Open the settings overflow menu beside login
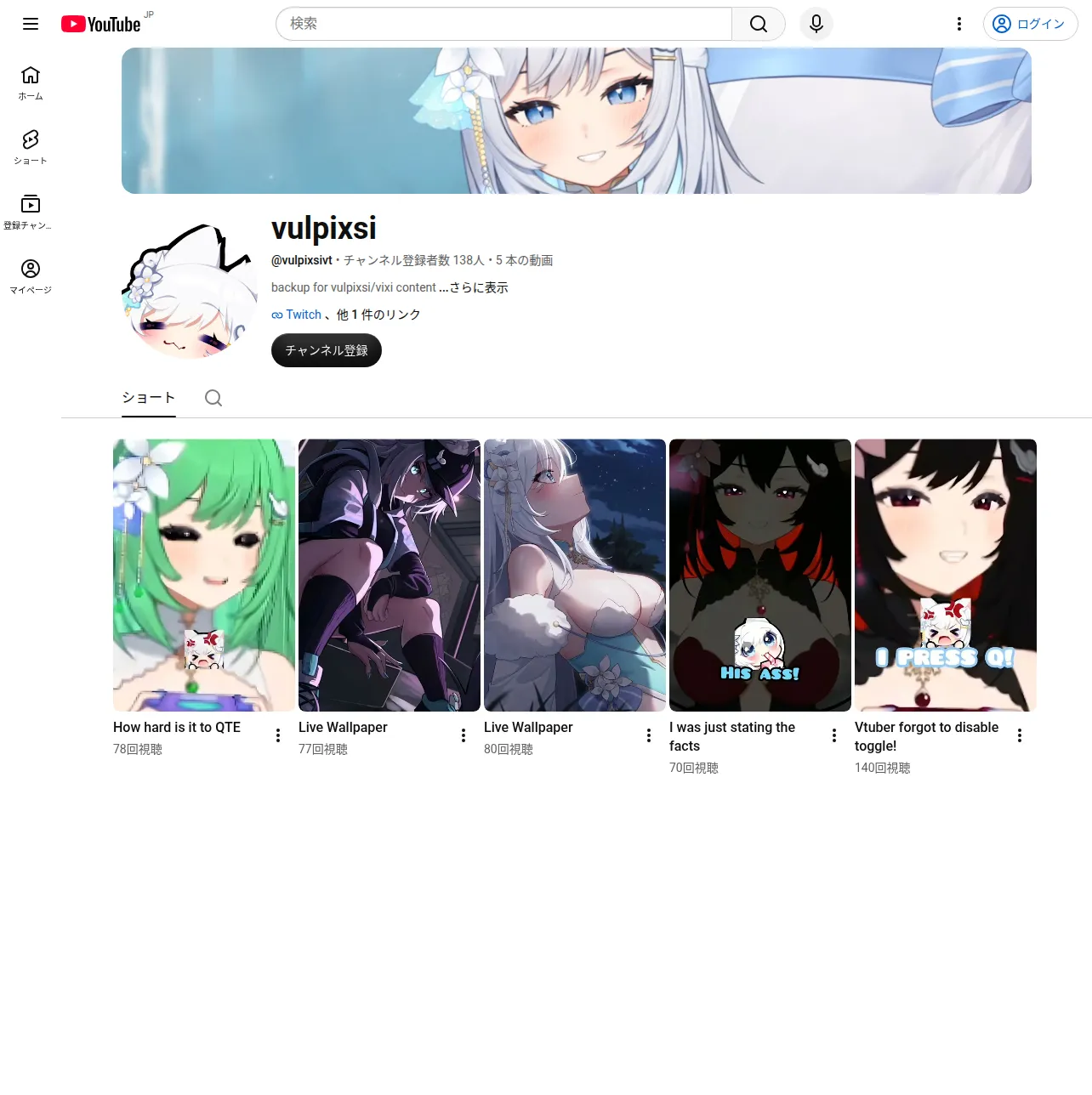This screenshot has width=1092, height=1095. 959,24
